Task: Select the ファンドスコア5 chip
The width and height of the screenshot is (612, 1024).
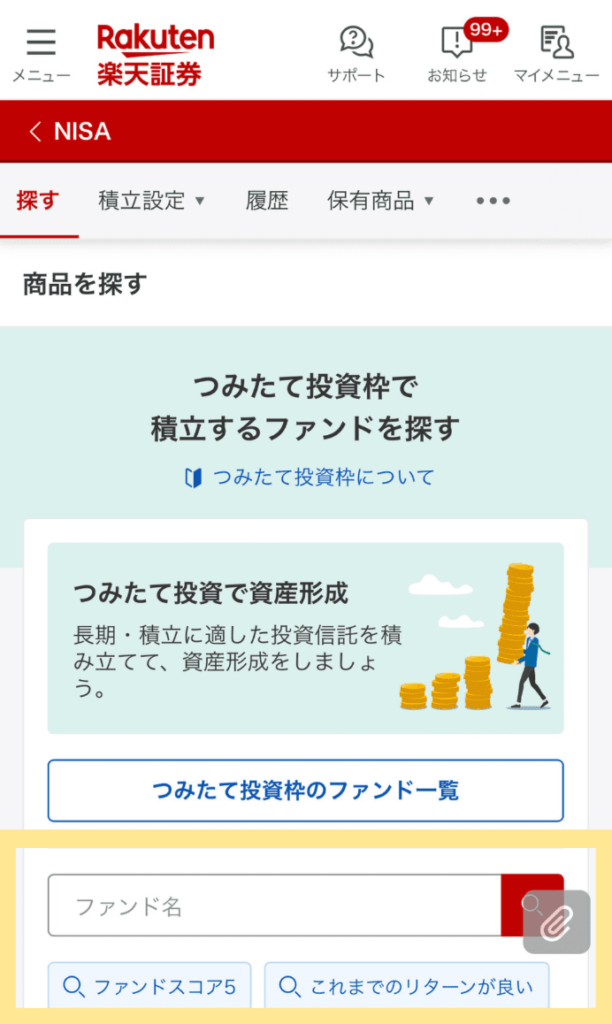Action: pyautogui.click(x=150, y=986)
